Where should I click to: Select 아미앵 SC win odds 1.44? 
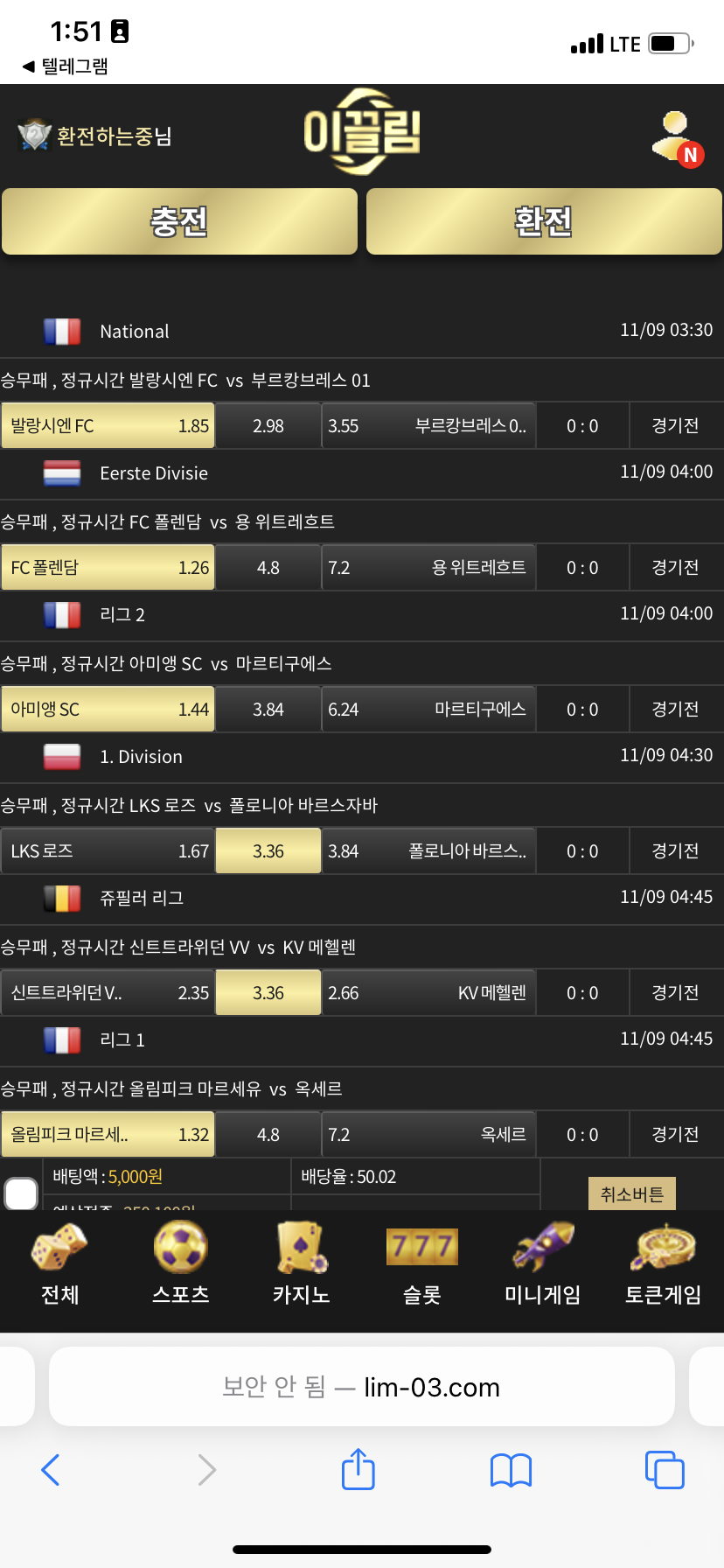(108, 710)
